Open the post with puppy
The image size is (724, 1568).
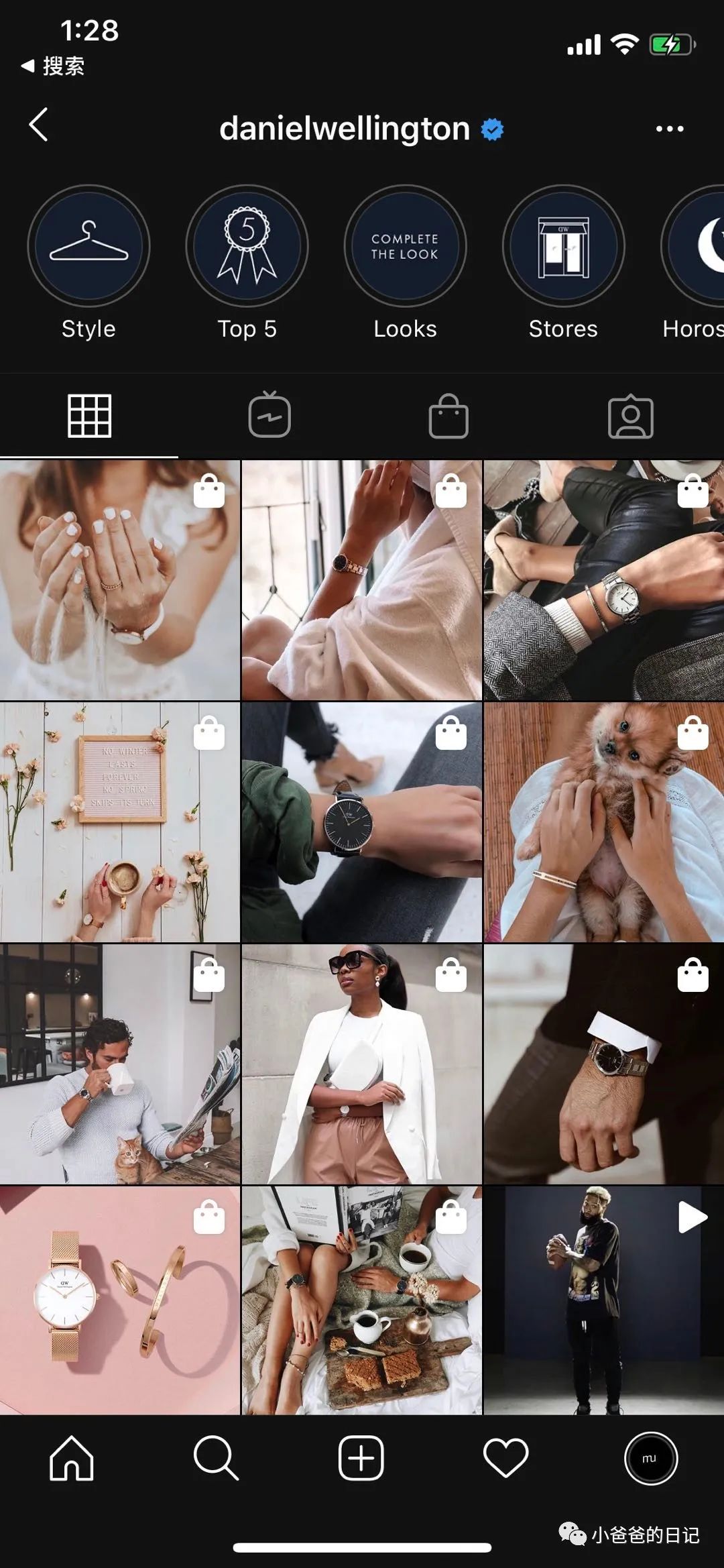tap(603, 822)
